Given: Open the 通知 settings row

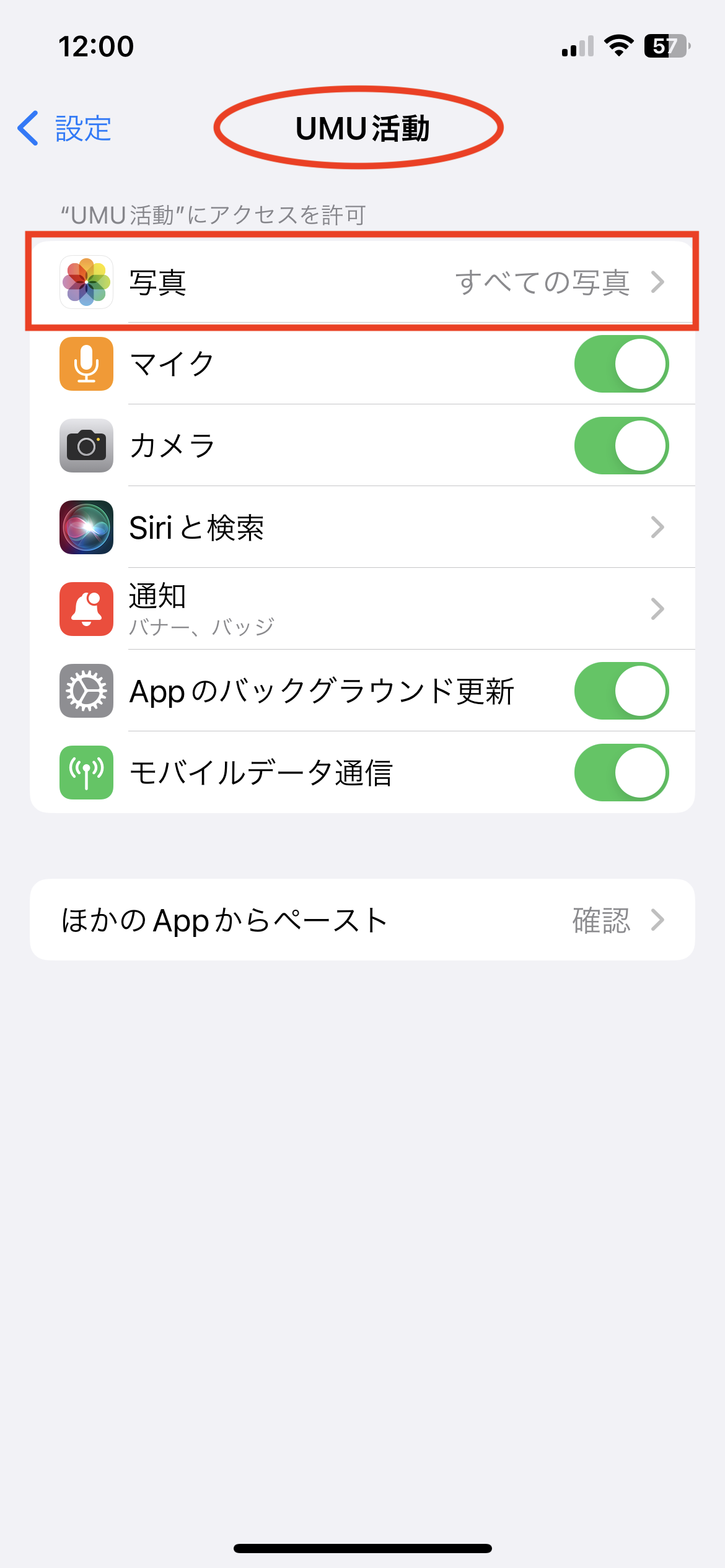Looking at the screenshot, I should point(362,609).
